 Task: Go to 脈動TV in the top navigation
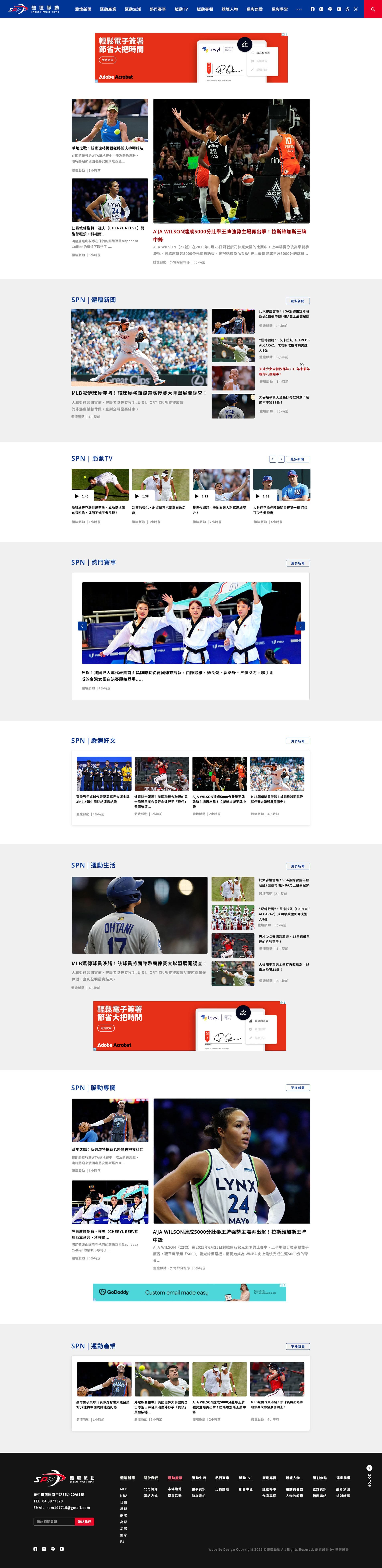click(x=181, y=9)
